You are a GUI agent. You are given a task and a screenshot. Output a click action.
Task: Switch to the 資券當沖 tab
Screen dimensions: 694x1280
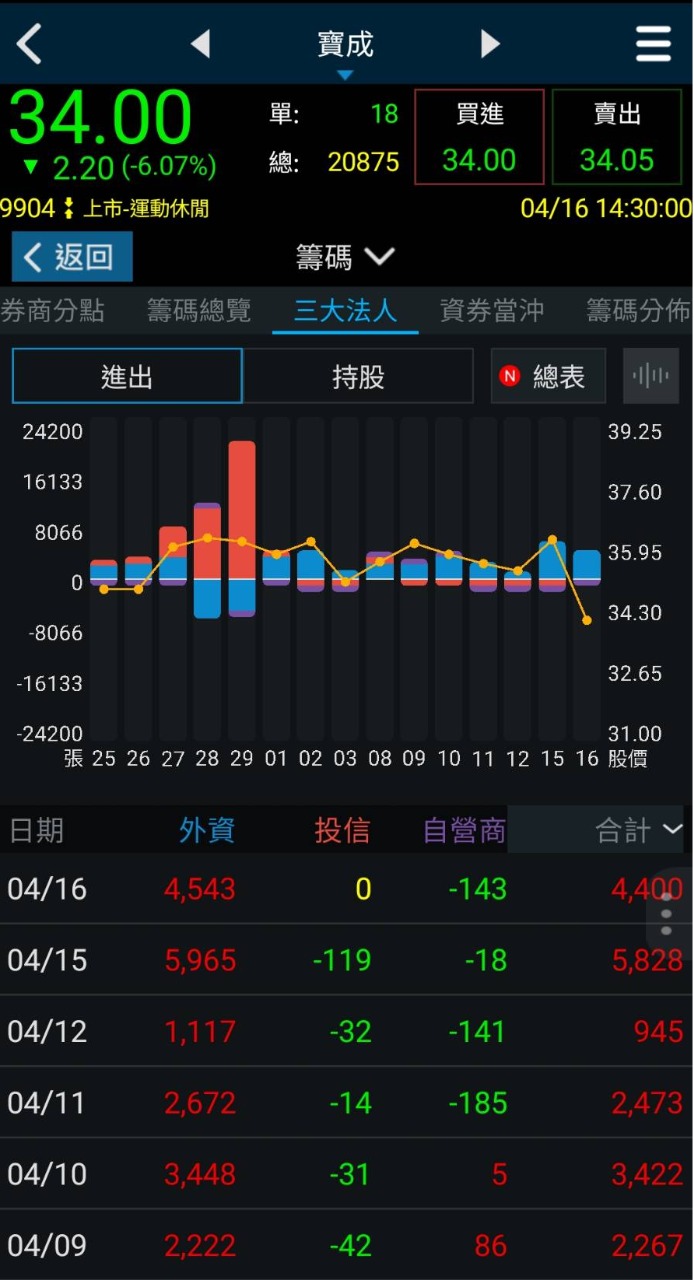click(x=492, y=311)
